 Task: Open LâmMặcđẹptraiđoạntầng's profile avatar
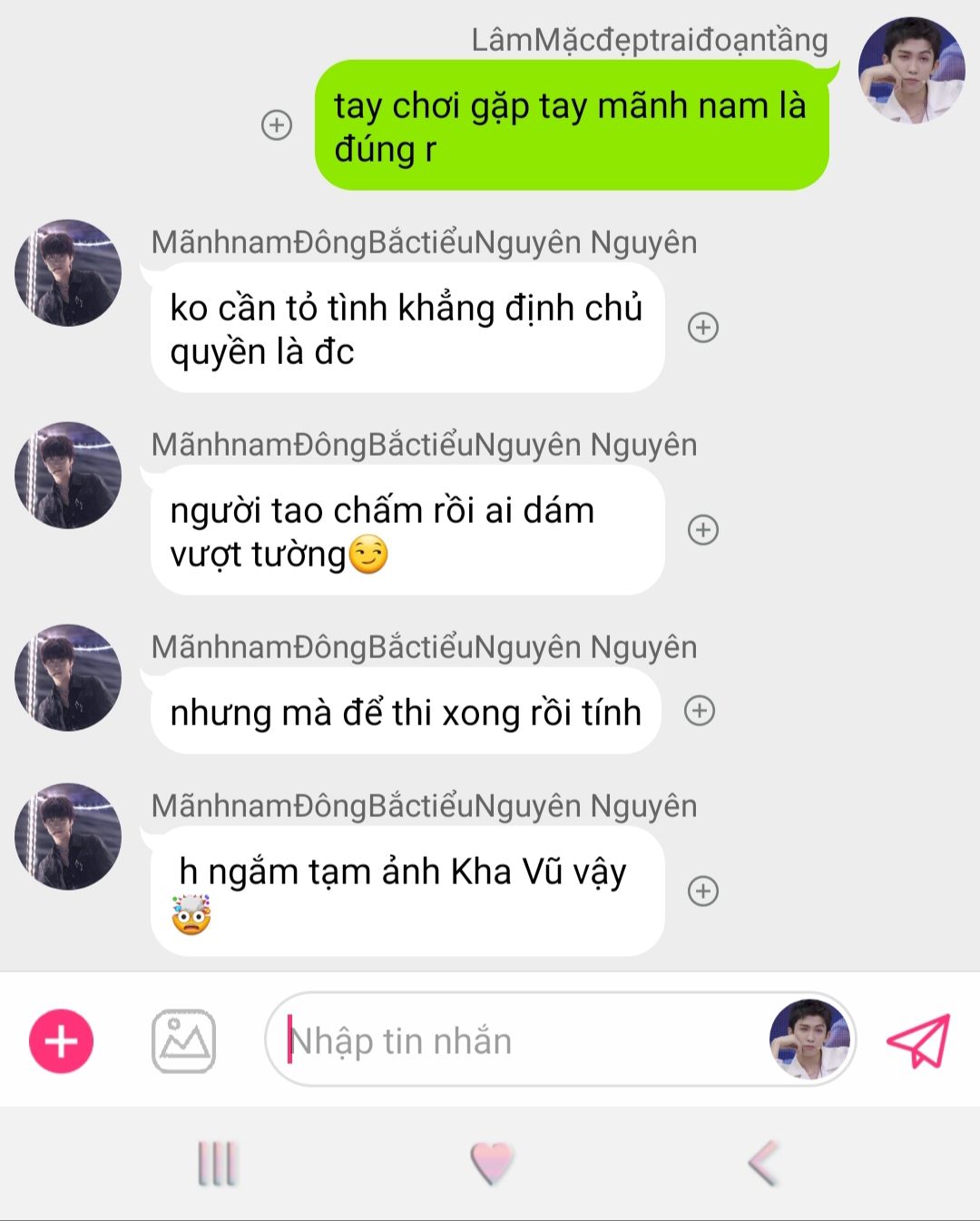tap(911, 70)
